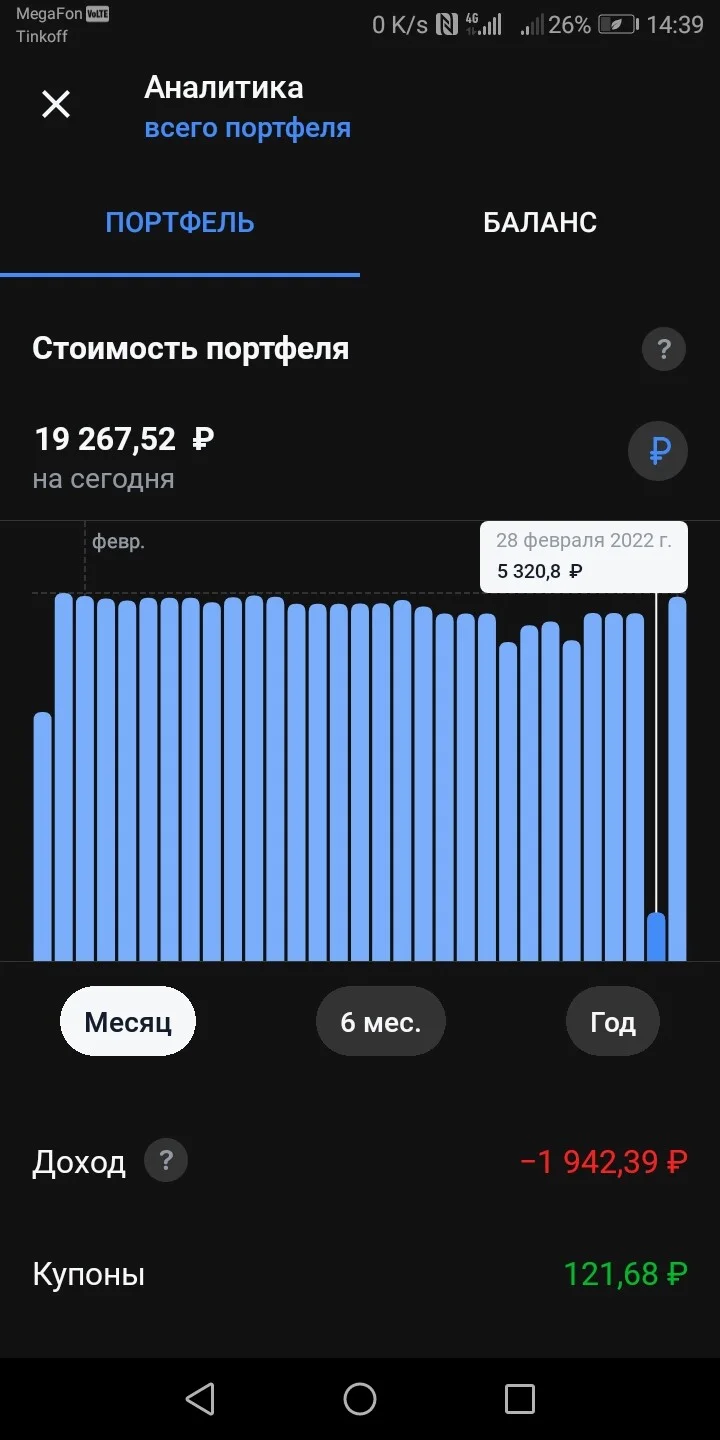
Task: Select the Месяц period chip
Action: point(128,1022)
